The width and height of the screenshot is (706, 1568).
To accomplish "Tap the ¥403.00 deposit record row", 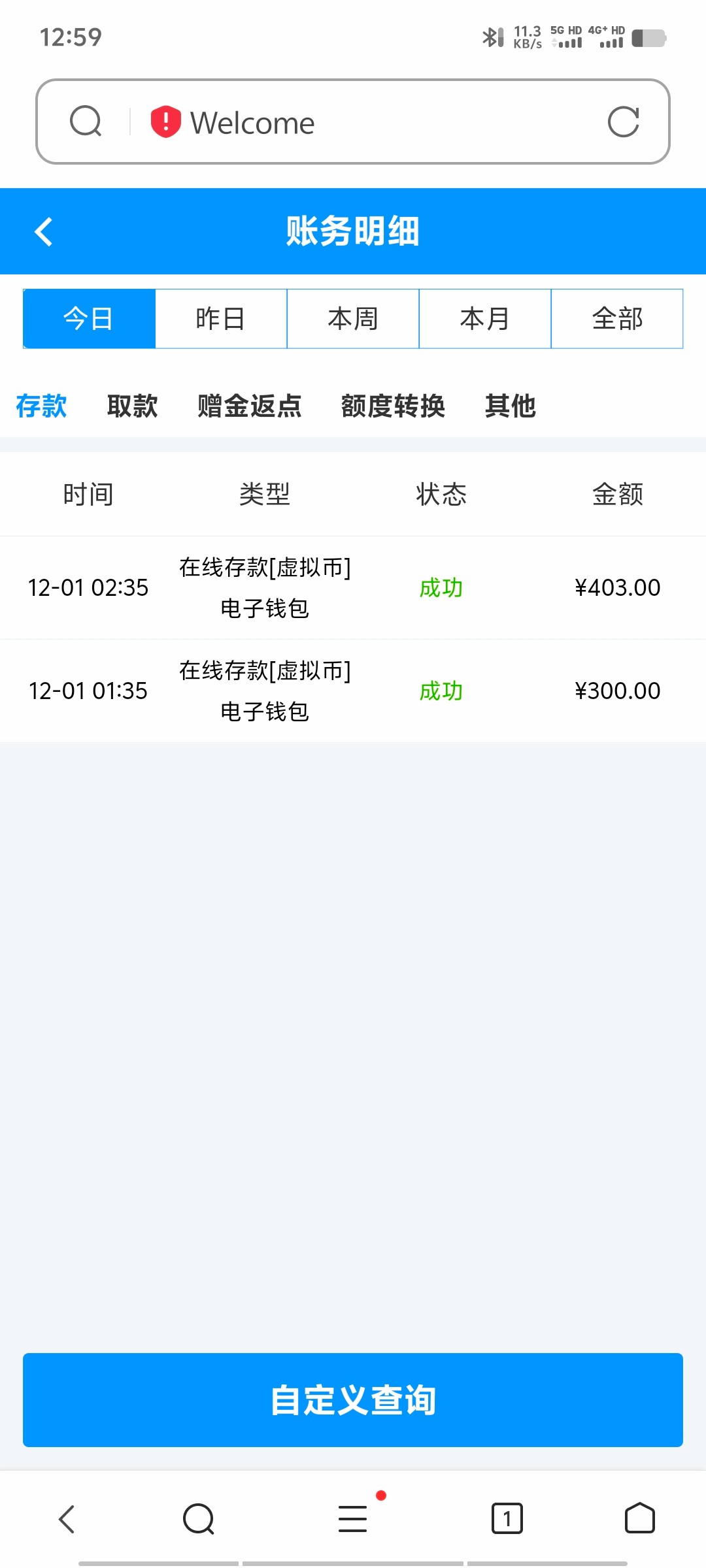I will coord(353,587).
